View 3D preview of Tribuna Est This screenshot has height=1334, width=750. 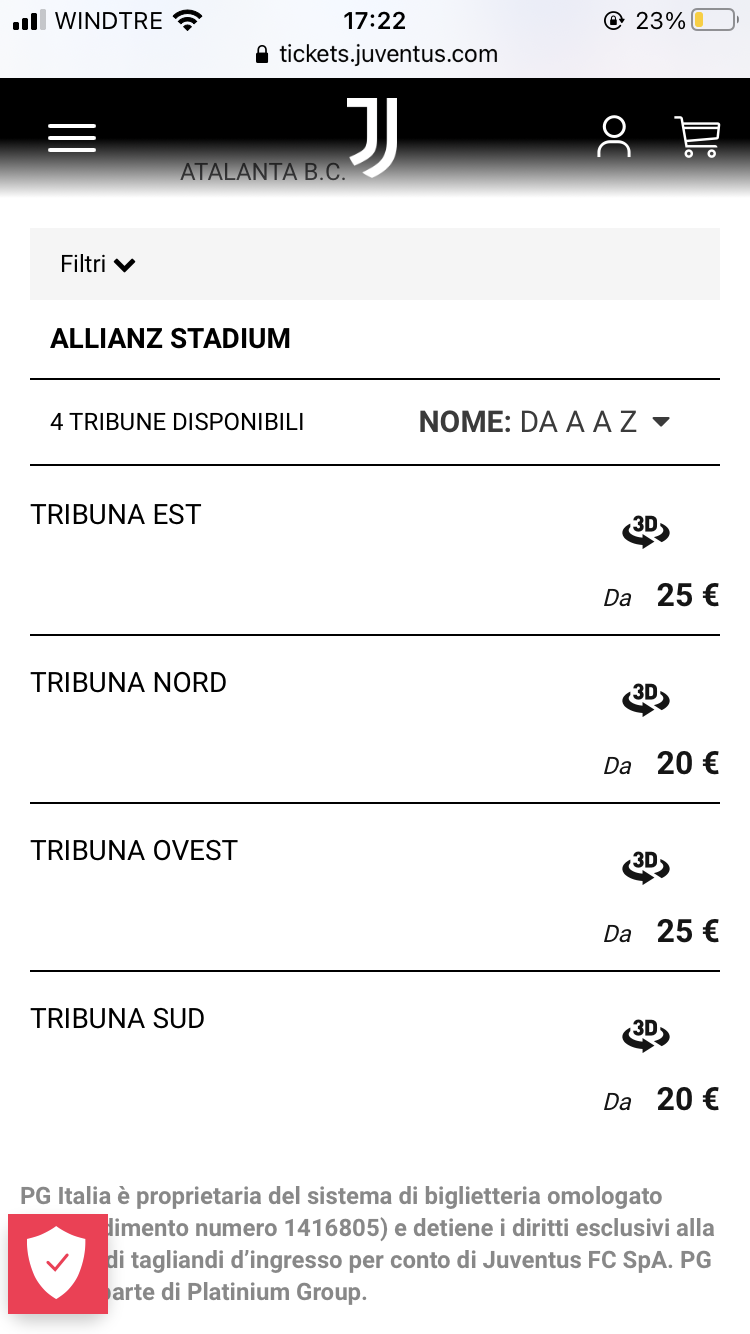point(645,531)
